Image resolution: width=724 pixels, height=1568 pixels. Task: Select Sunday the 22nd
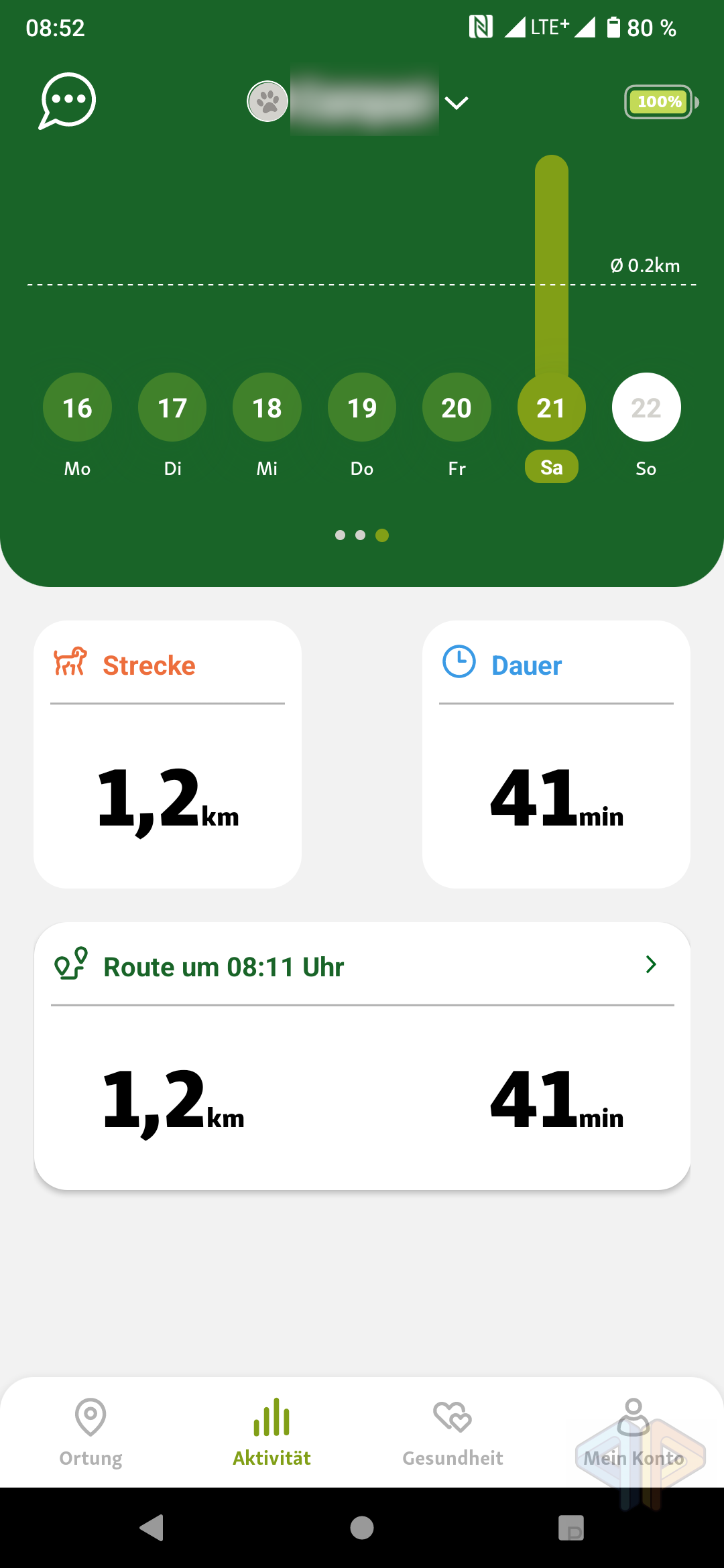[x=646, y=407]
